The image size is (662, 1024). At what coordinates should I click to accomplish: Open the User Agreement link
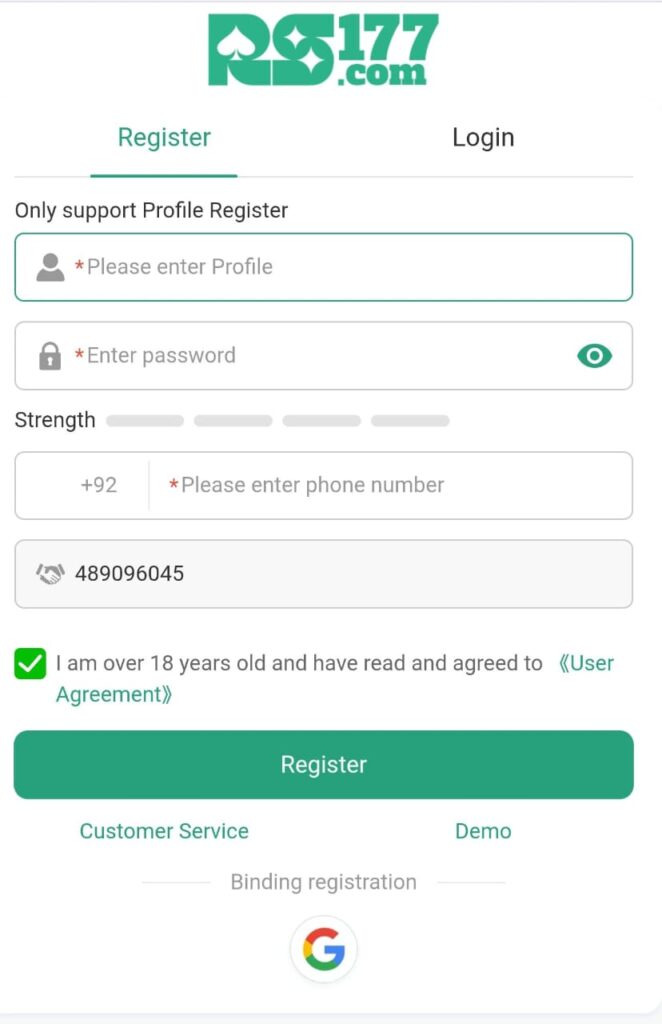pos(585,663)
